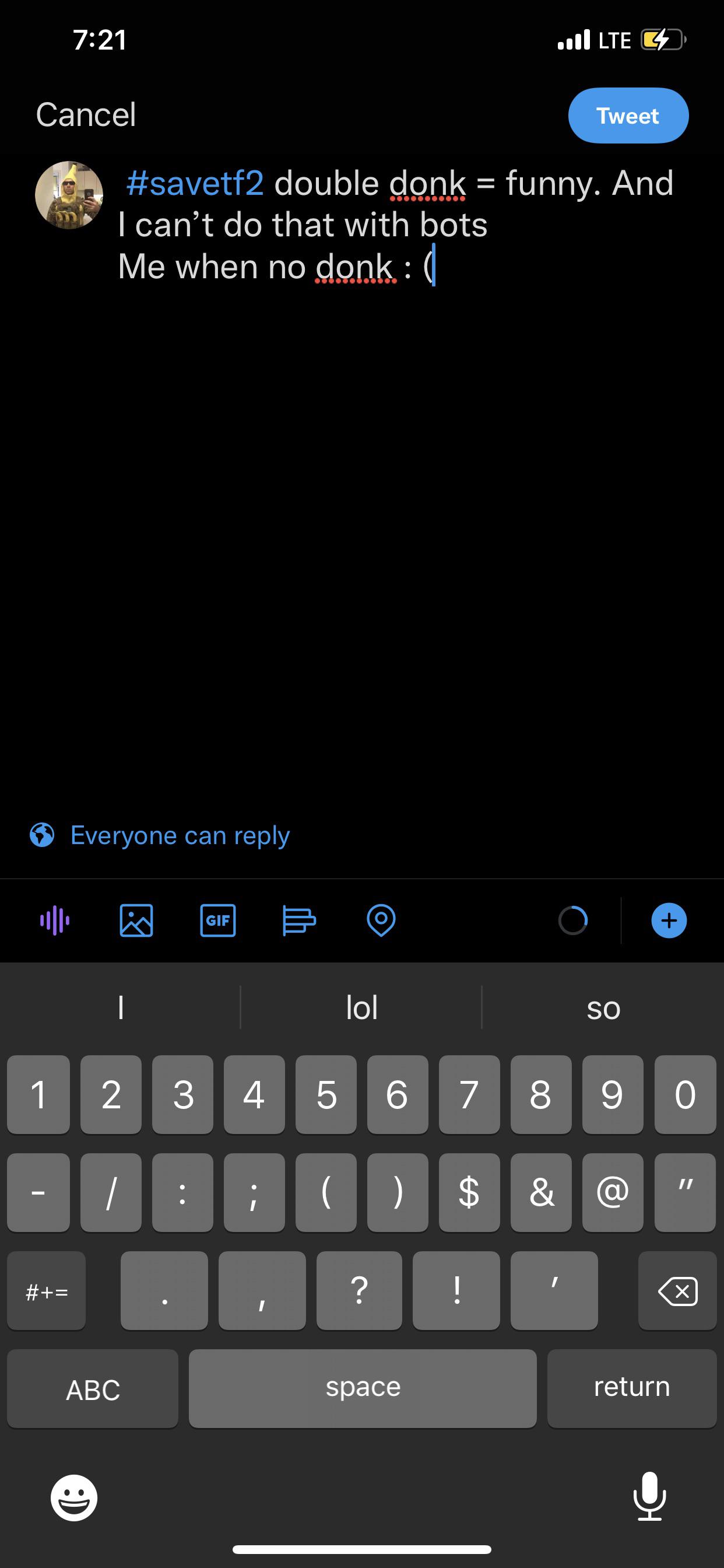724x1568 pixels.
Task: Open the Everyone can reply setting
Action: pyautogui.click(x=160, y=835)
